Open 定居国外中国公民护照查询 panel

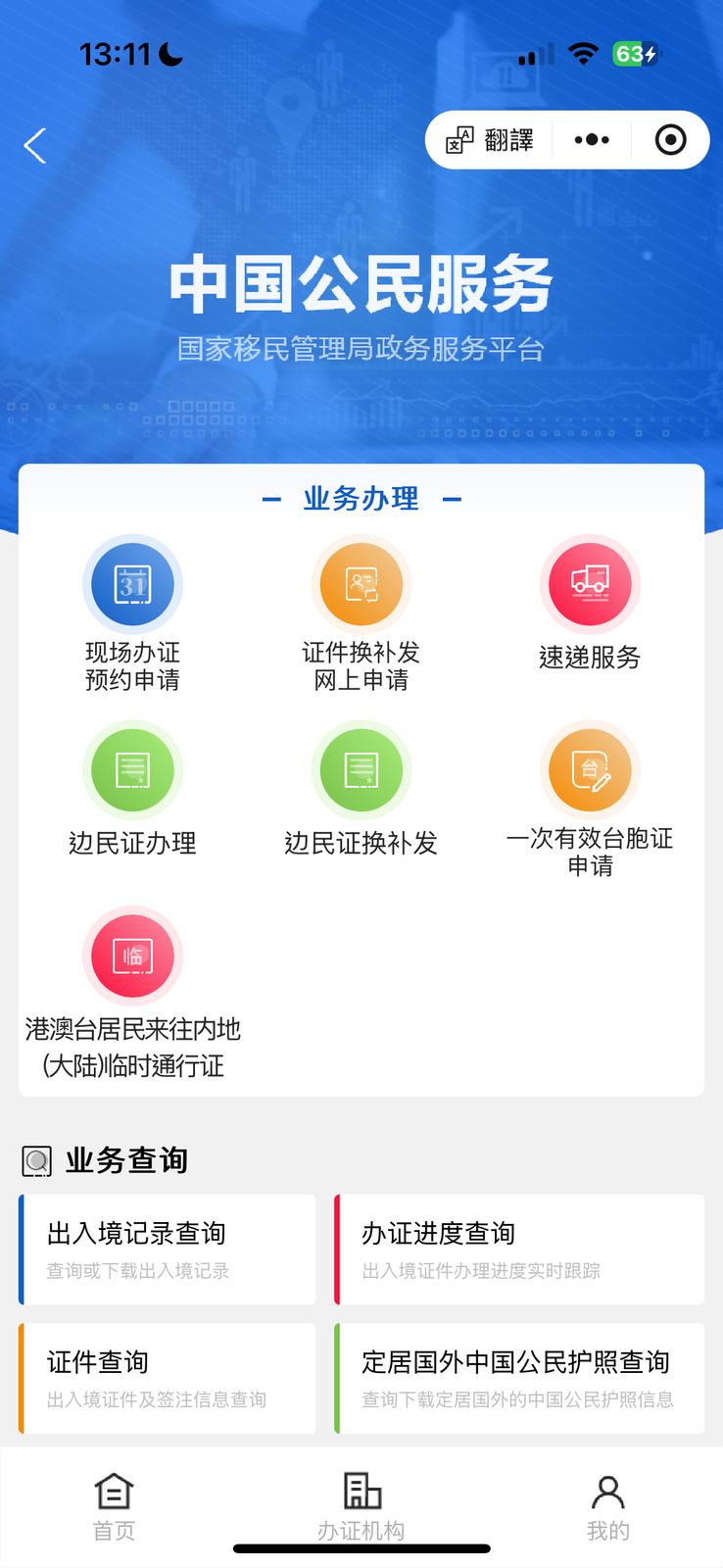[x=518, y=1378]
